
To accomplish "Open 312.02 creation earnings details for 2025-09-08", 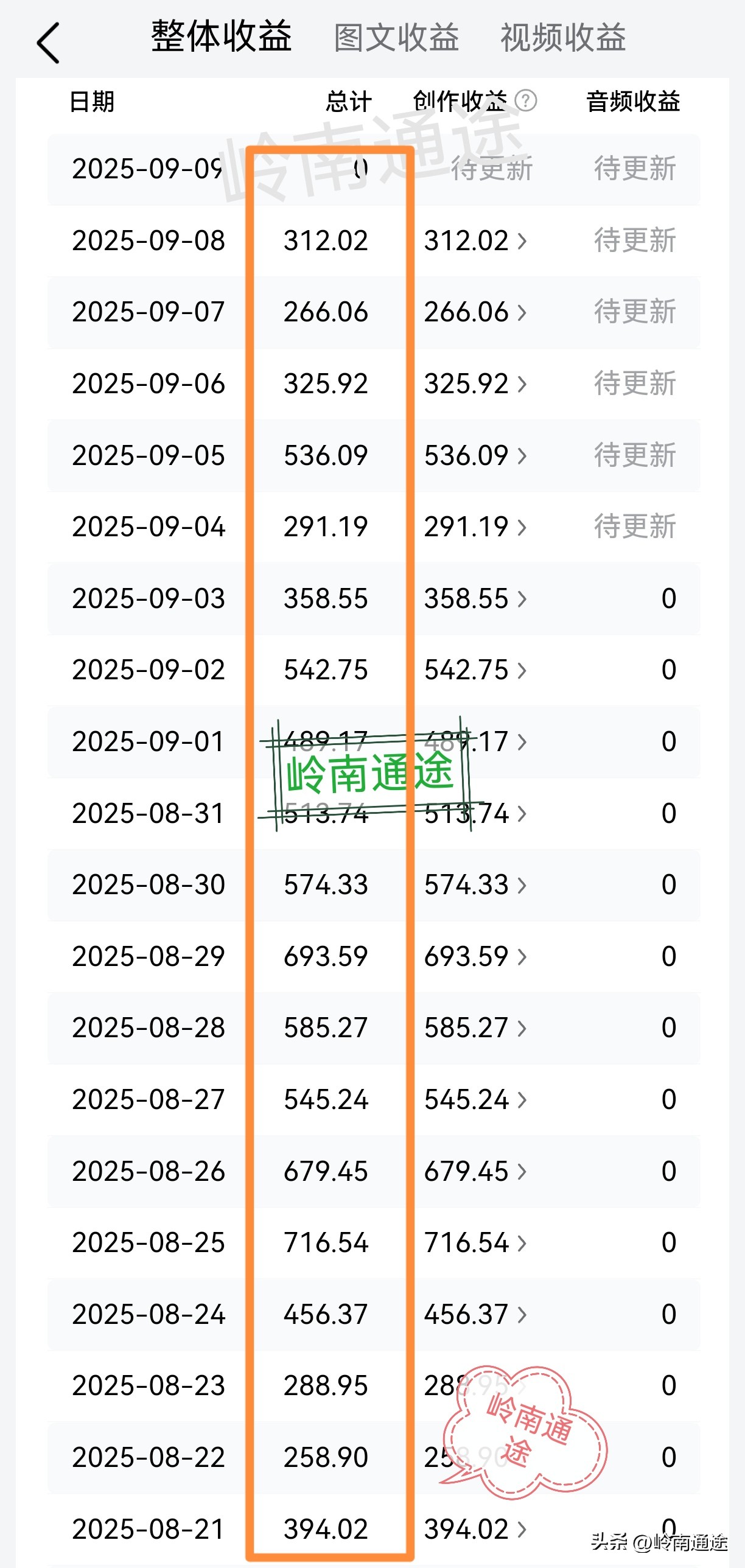I will point(475,240).
